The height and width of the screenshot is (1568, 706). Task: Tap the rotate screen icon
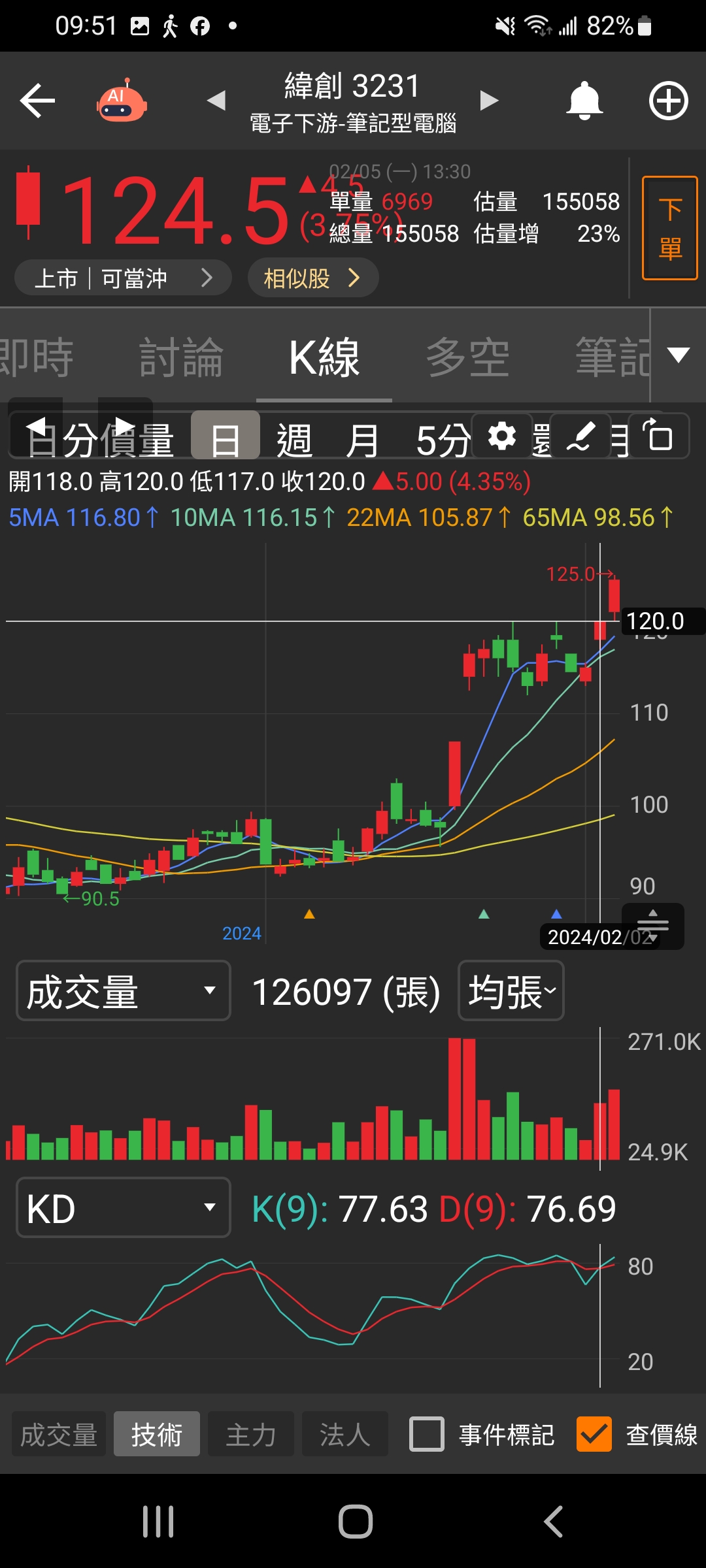659,436
